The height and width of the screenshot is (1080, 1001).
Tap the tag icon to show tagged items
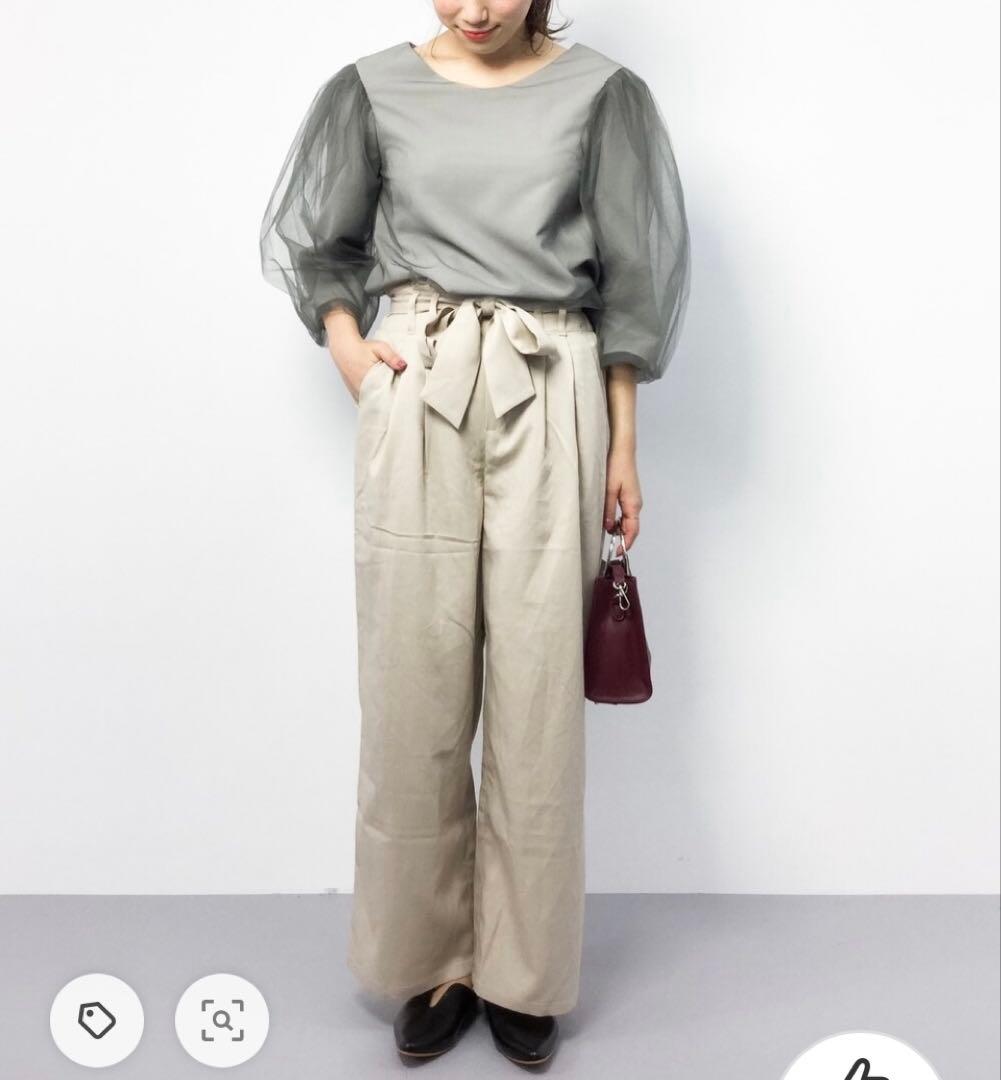(97, 1021)
